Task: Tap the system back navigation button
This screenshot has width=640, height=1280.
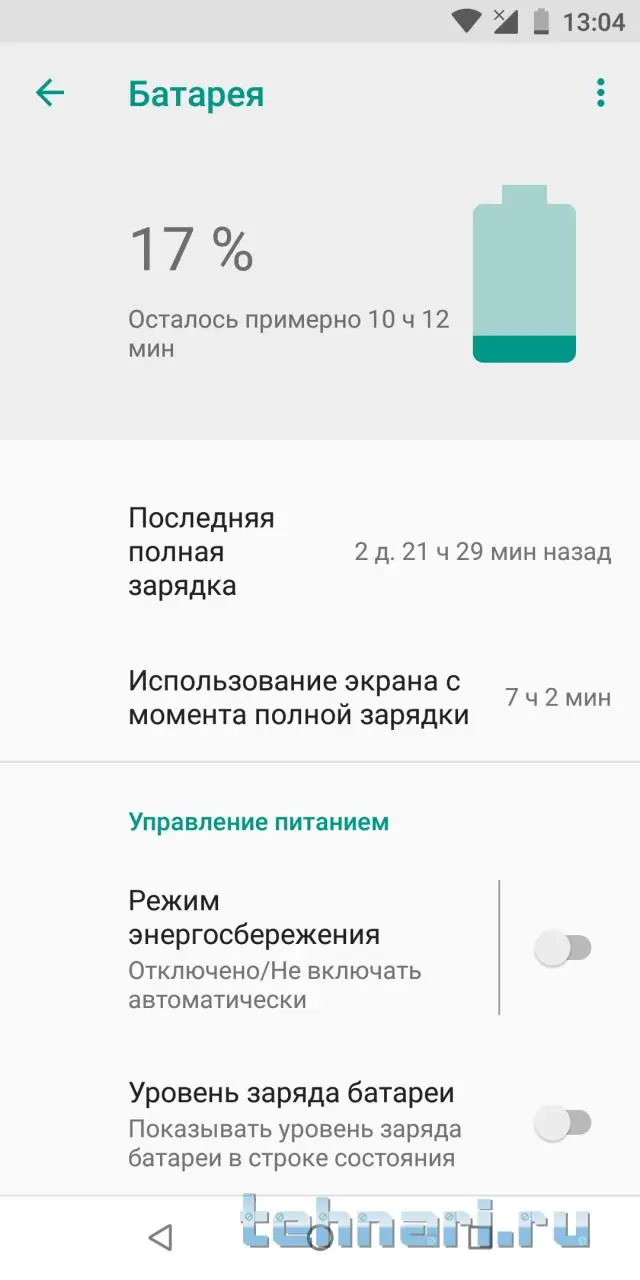Action: pyautogui.click(x=160, y=1238)
